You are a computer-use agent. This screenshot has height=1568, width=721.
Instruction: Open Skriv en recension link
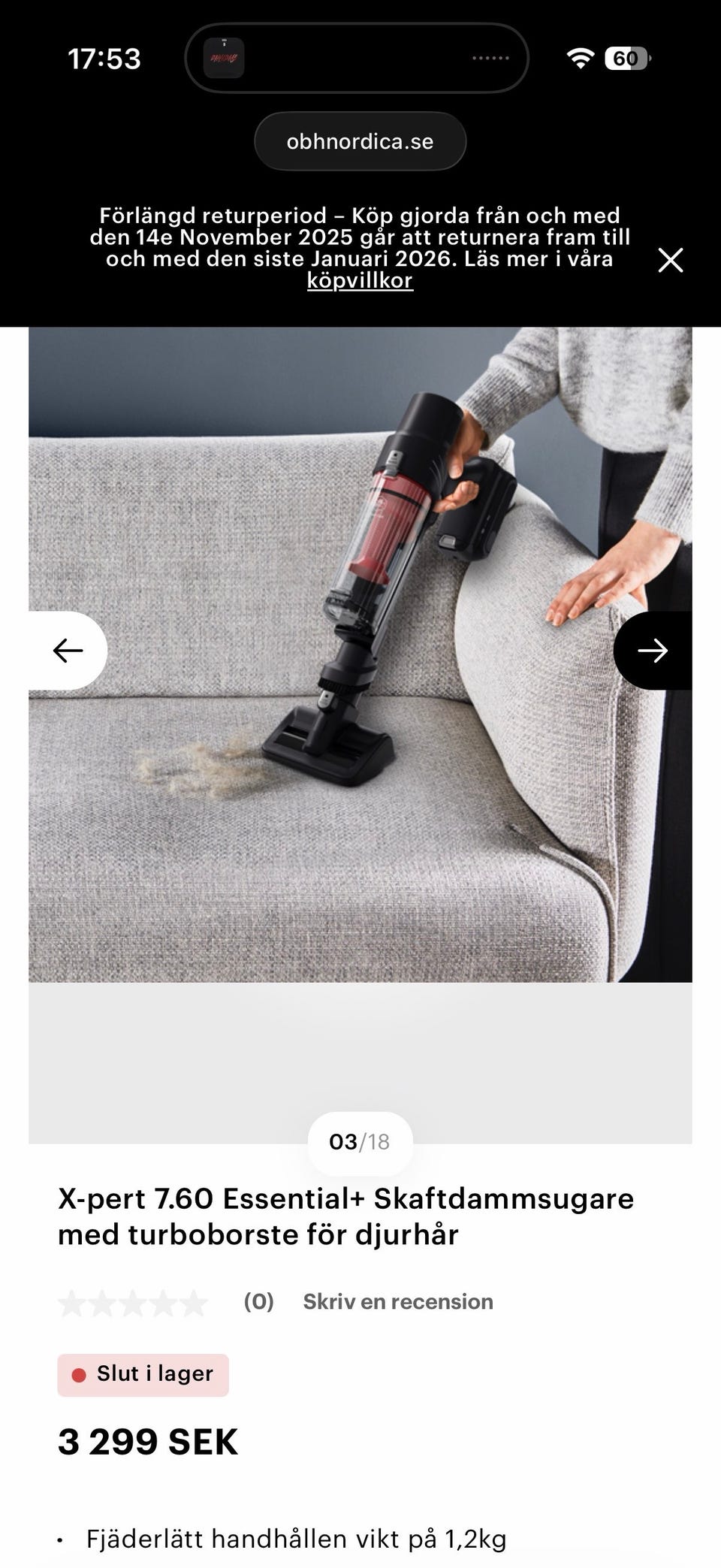click(x=397, y=1302)
